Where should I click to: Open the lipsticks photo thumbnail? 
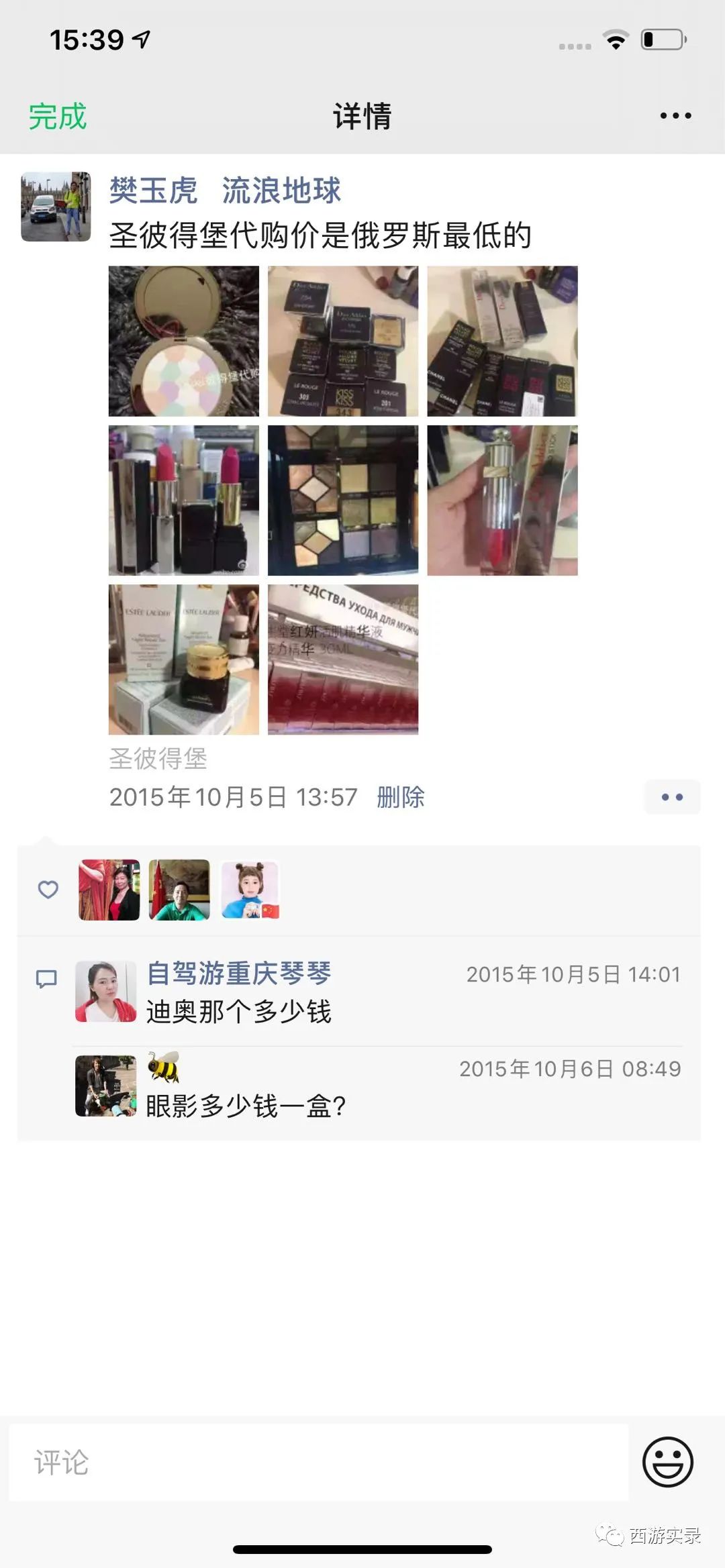click(183, 501)
